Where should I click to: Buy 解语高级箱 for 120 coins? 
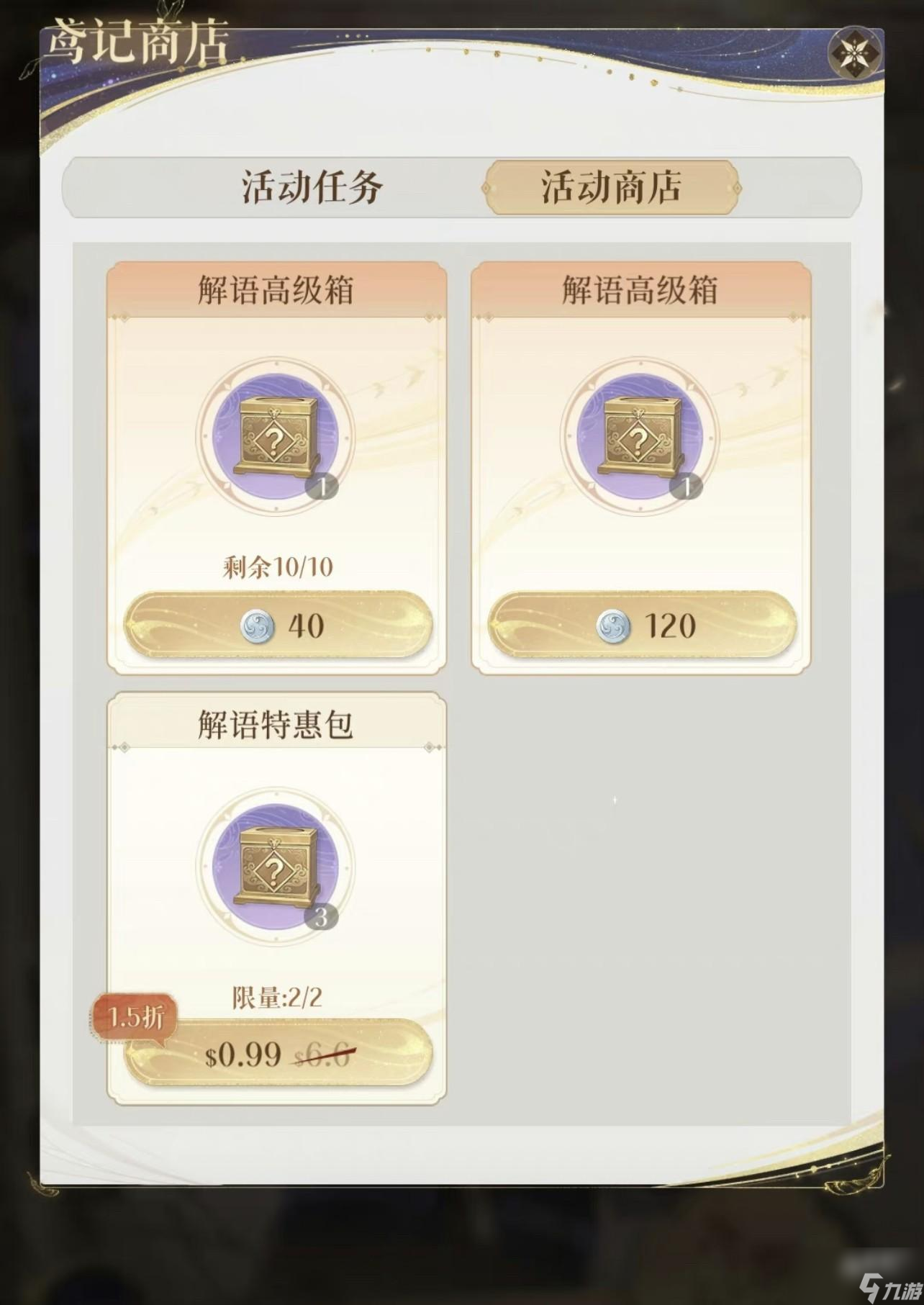642,625
